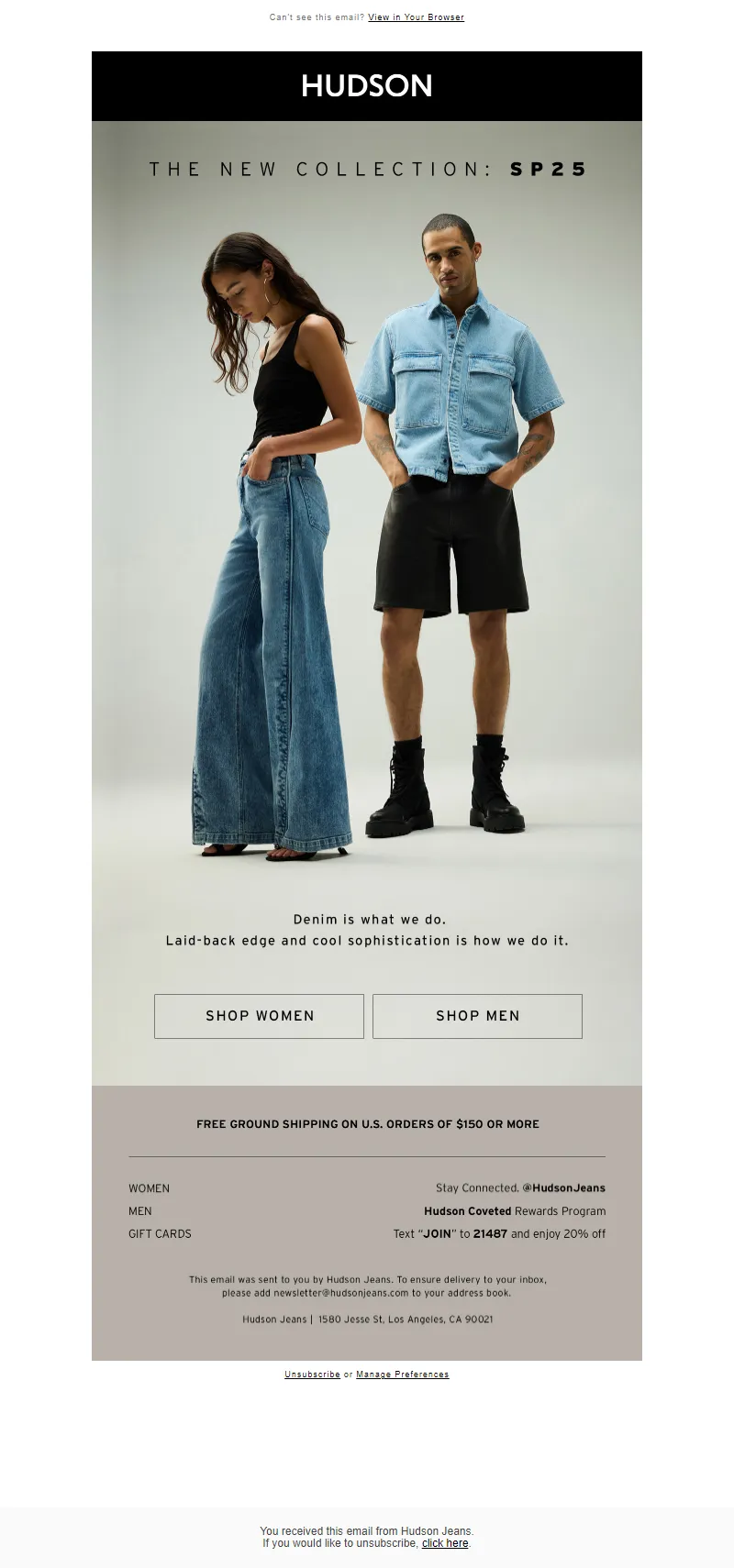Open View in Your Browser link
Viewport: 734px width, 1568px height.
(416, 17)
